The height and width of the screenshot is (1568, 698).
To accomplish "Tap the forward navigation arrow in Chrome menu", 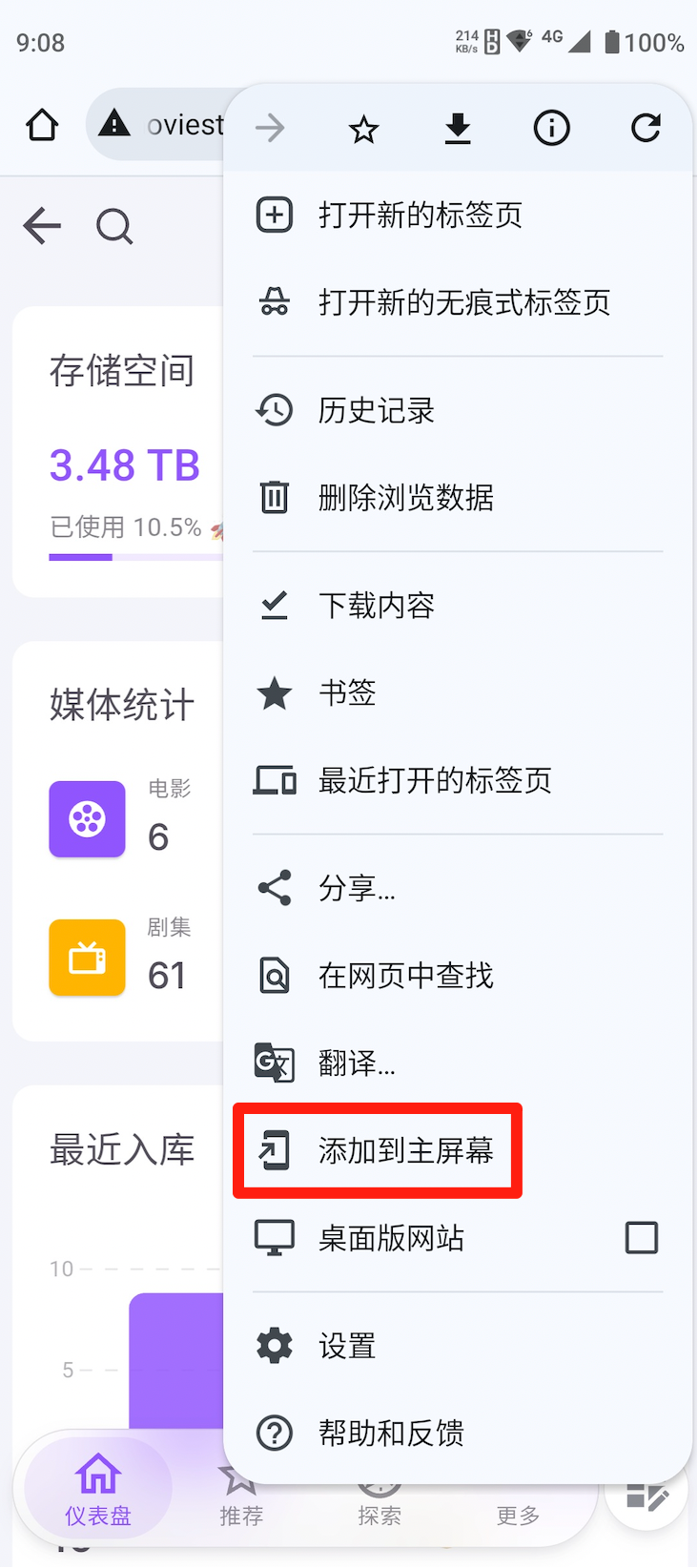I will point(270,127).
